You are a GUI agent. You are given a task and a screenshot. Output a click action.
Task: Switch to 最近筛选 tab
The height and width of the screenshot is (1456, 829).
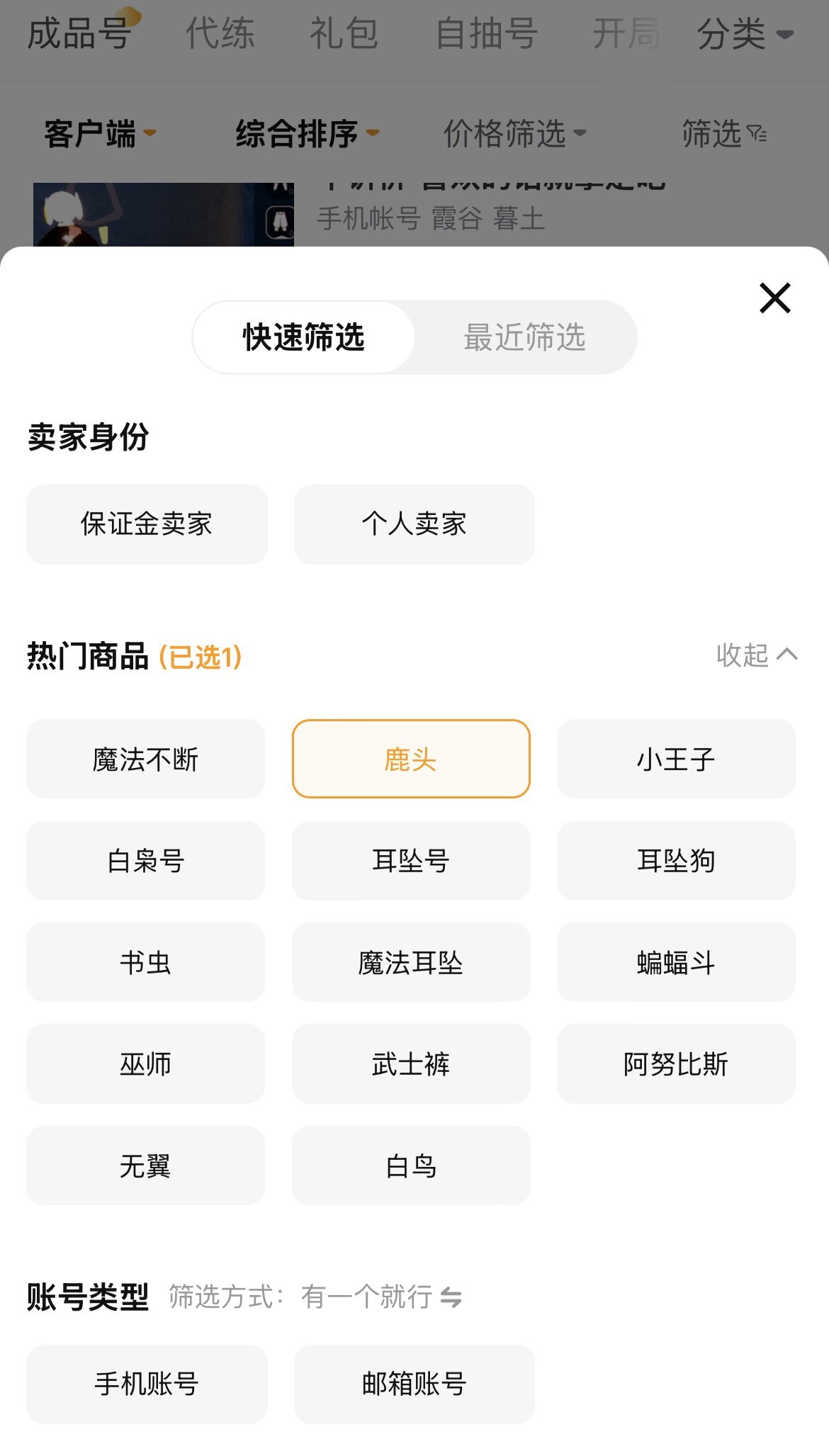tap(524, 337)
